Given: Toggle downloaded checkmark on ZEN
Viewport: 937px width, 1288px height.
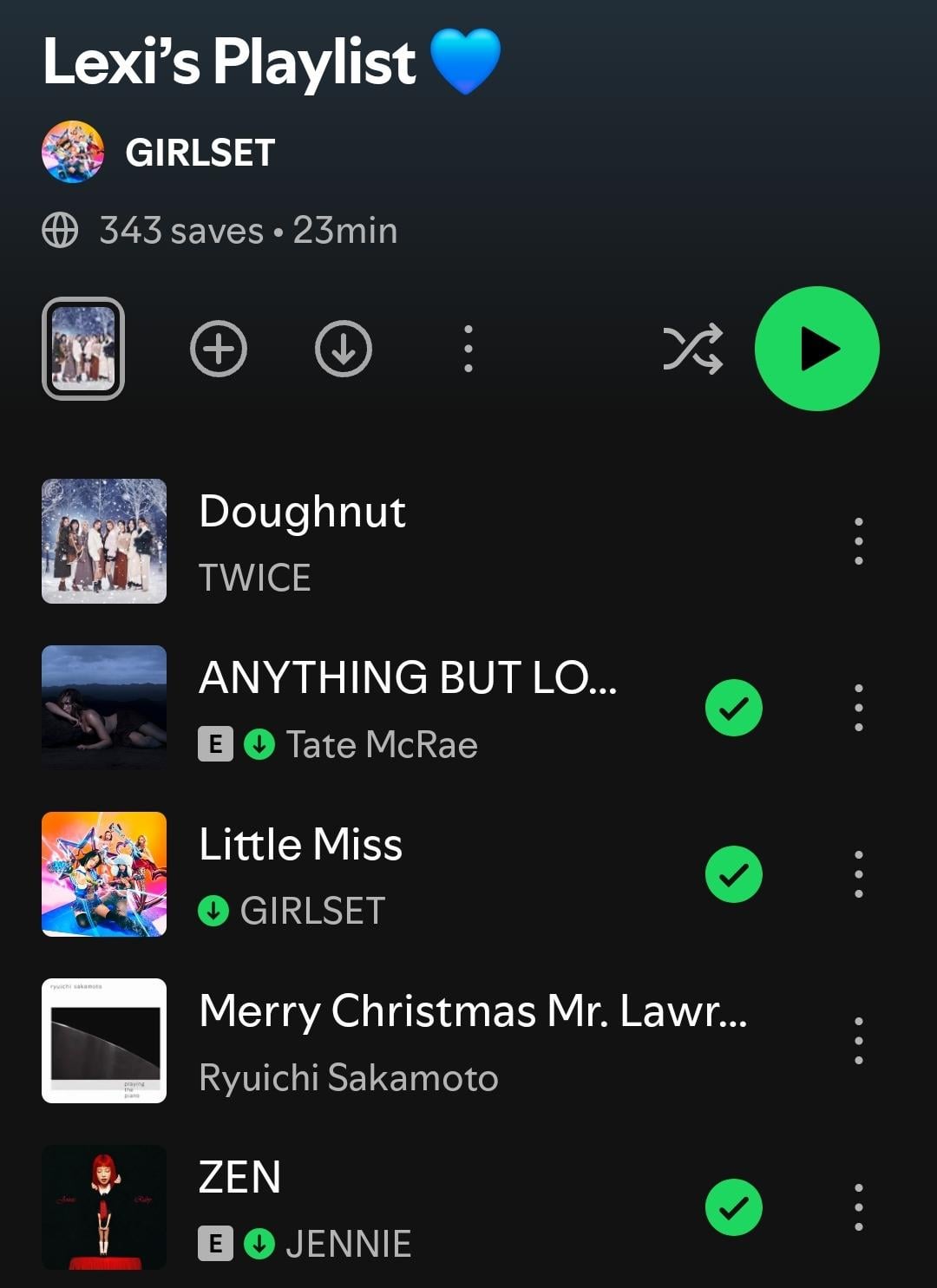Looking at the screenshot, I should 733,1206.
